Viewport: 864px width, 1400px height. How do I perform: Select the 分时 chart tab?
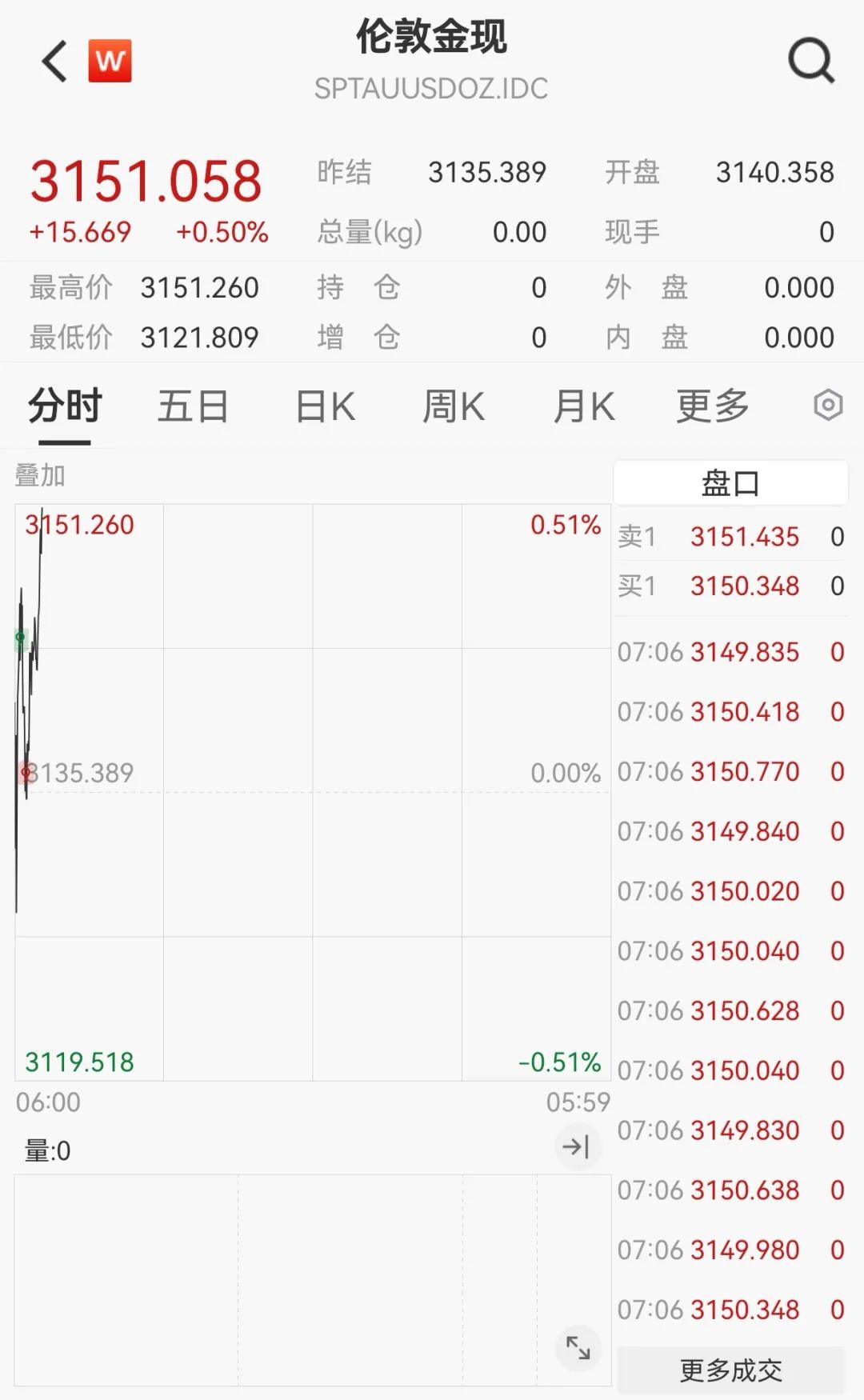tap(65, 406)
